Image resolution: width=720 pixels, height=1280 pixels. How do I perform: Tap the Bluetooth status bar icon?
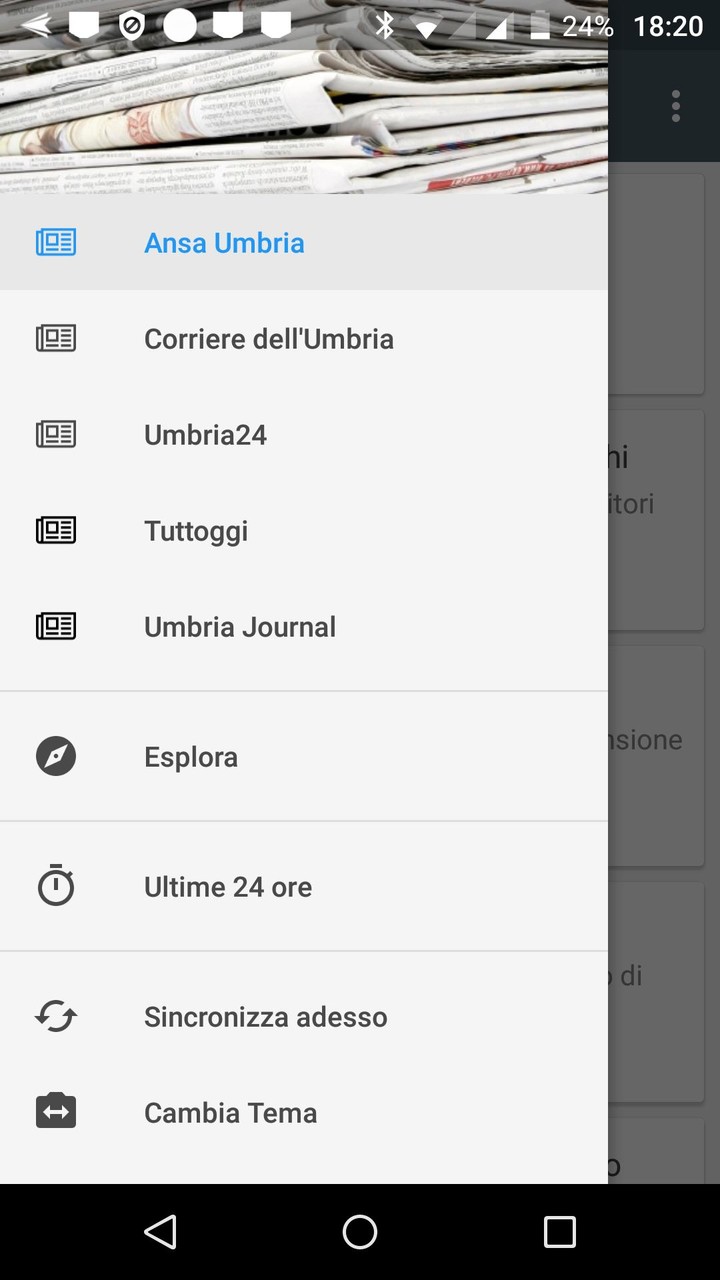[x=383, y=26]
